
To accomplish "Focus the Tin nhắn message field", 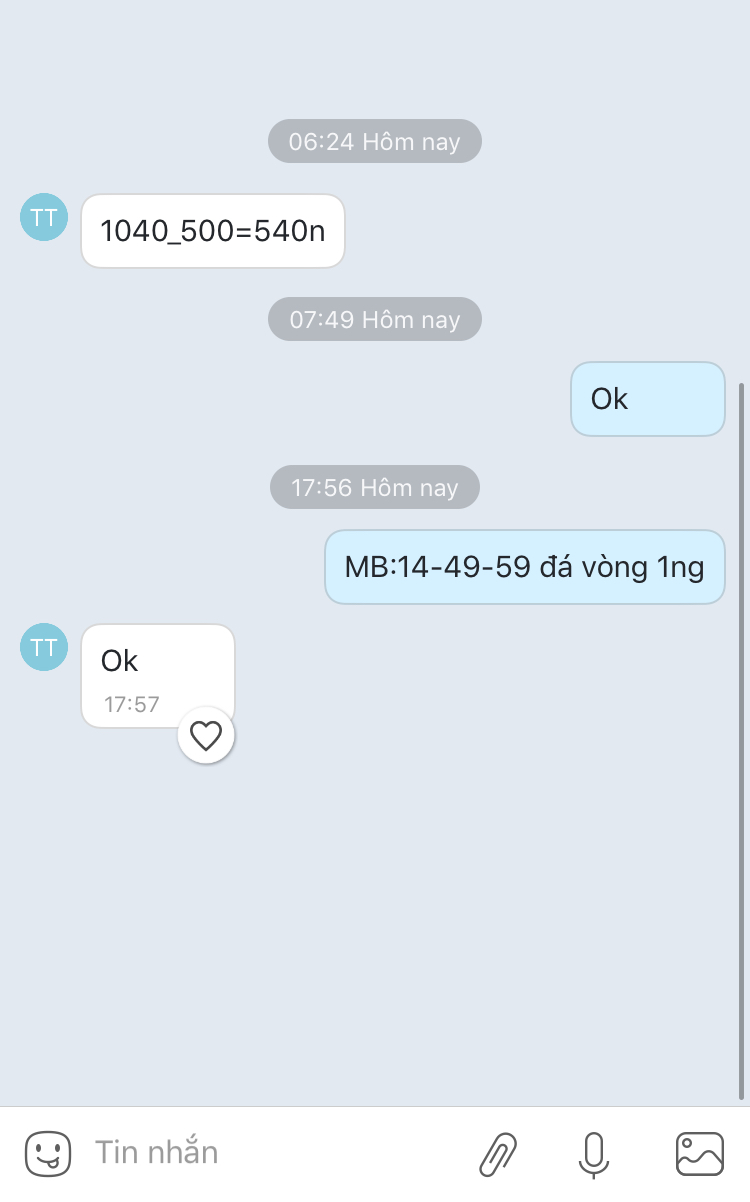I will click(x=270, y=1153).
